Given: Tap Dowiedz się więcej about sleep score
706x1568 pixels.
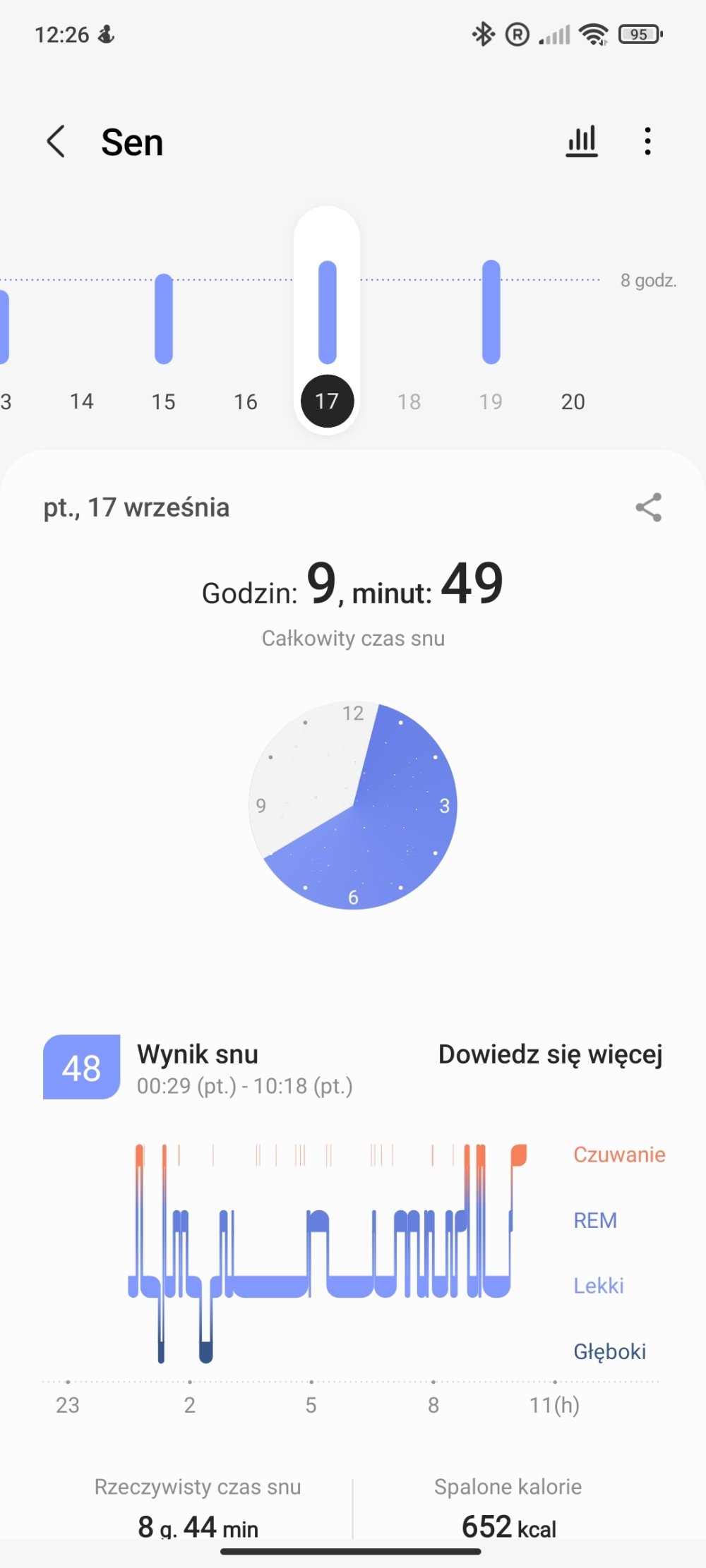Looking at the screenshot, I should tap(550, 1054).
